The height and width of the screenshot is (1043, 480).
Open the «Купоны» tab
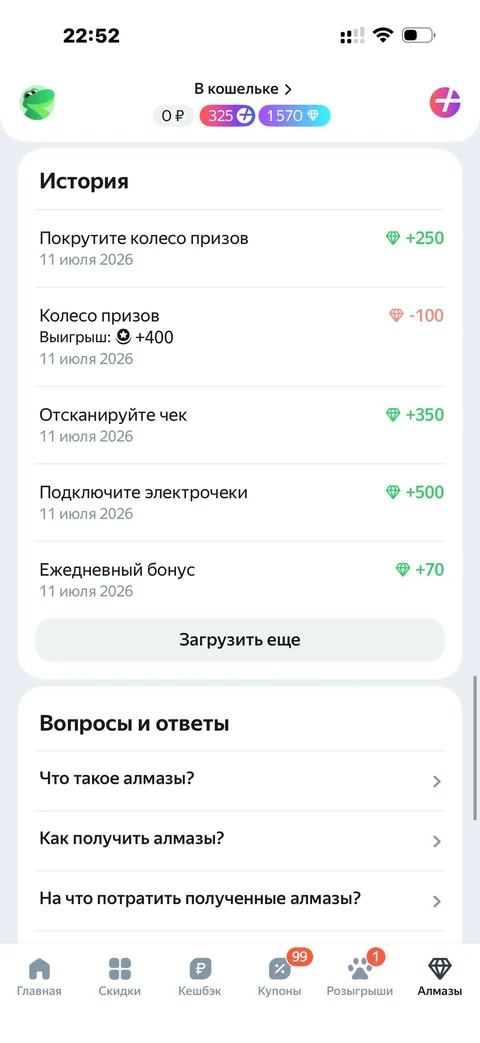(280, 976)
